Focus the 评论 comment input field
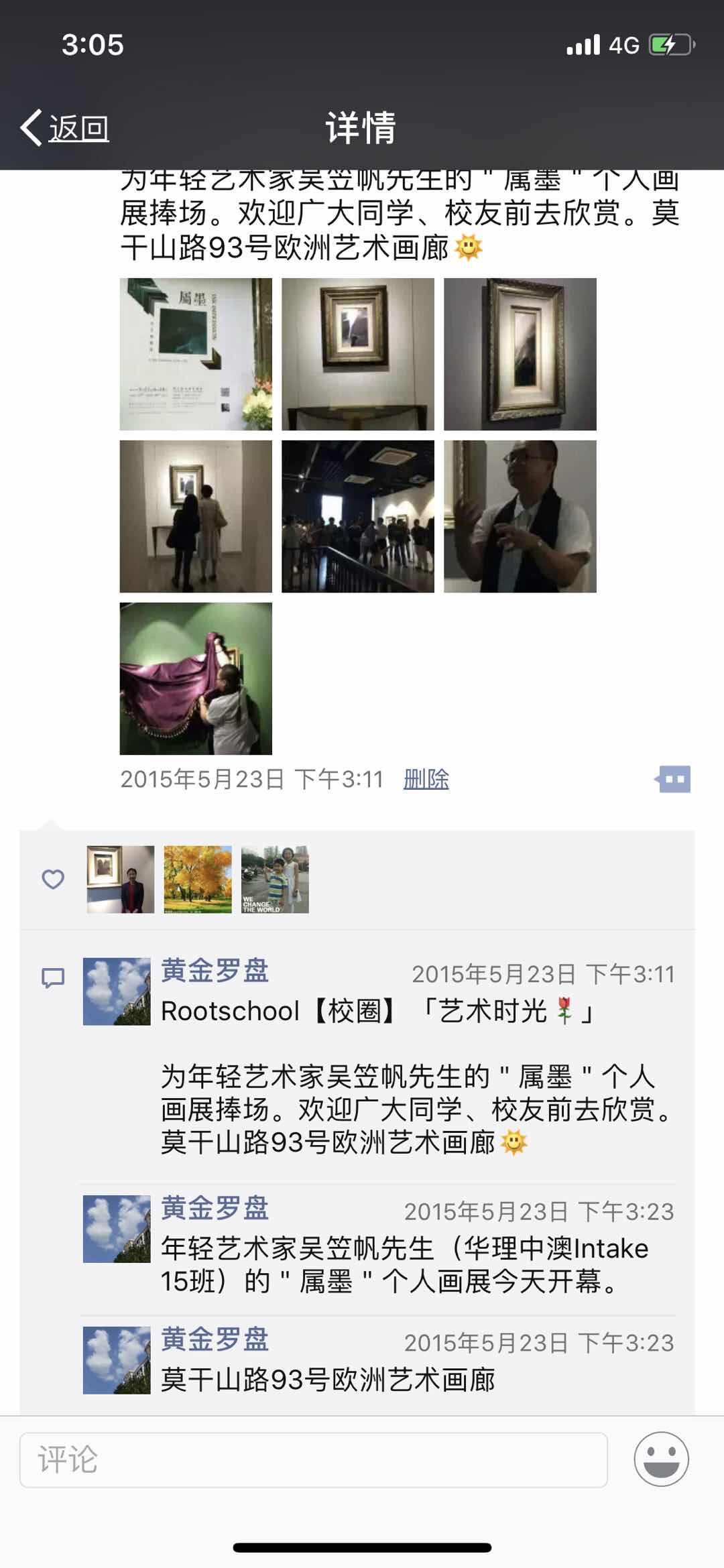This screenshot has height=1568, width=724. point(313,1459)
